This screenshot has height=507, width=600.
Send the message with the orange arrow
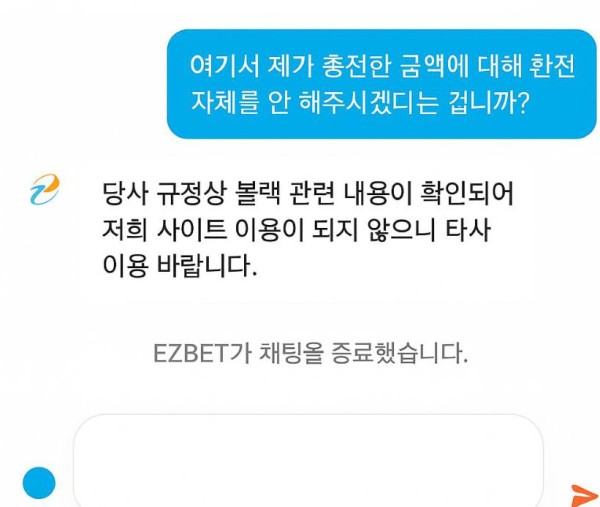[583, 494]
